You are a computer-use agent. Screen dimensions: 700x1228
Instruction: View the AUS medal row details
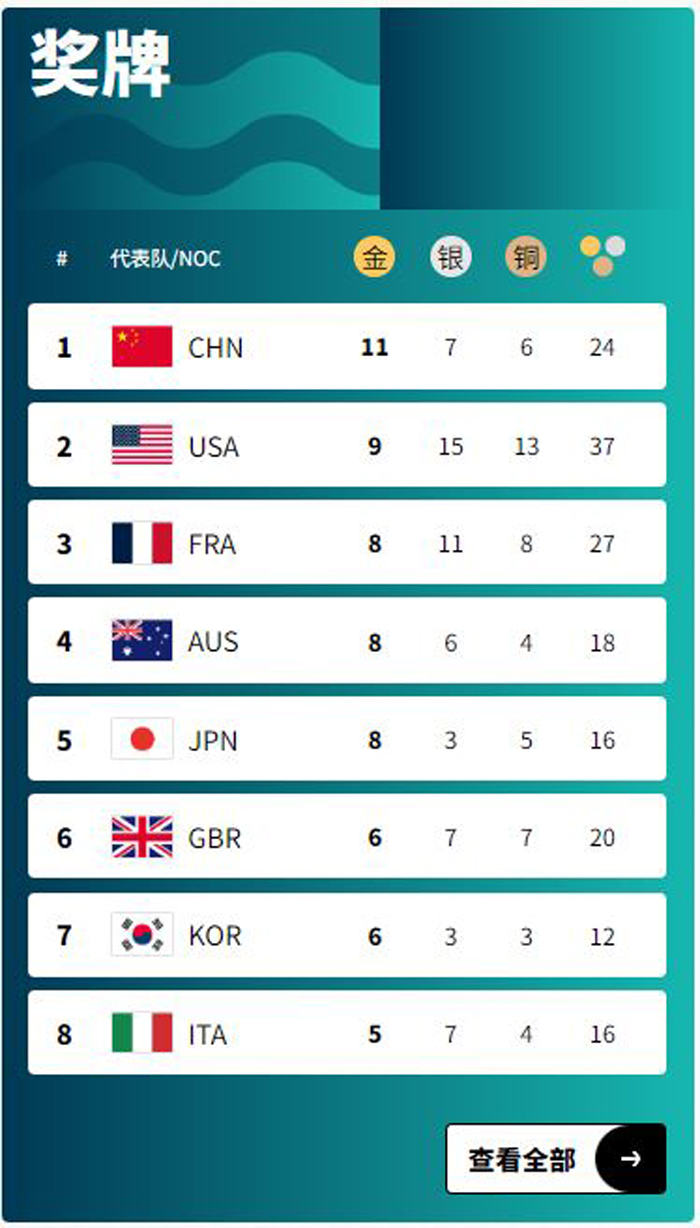coord(347,640)
